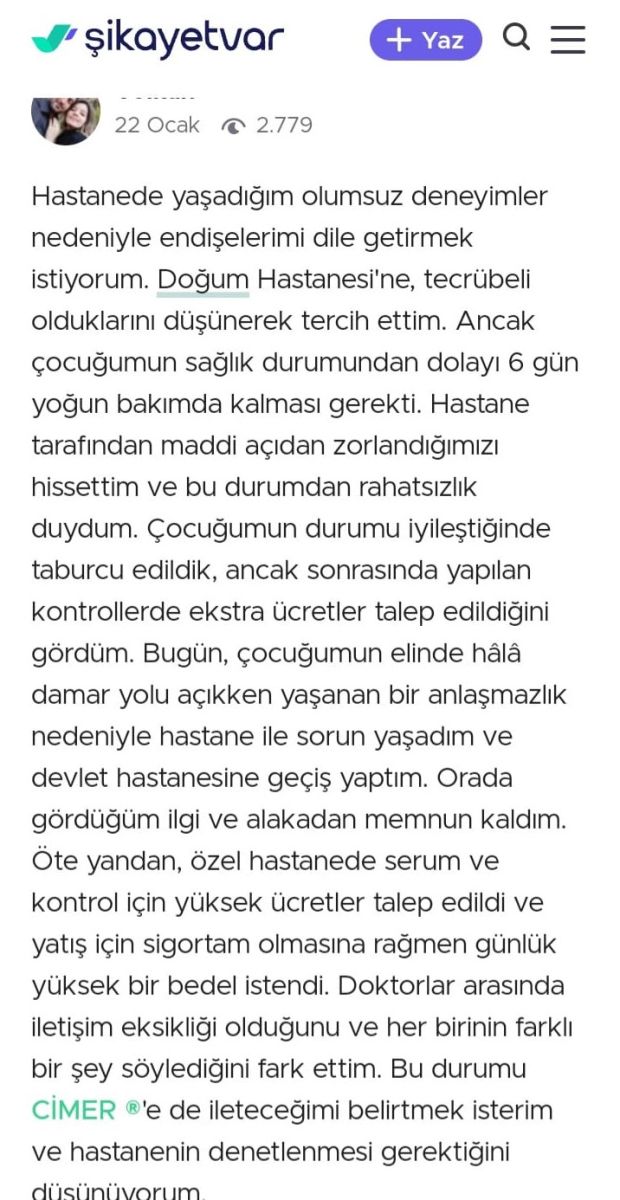Open the hamburger menu
The height and width of the screenshot is (1200, 620).
tap(568, 39)
